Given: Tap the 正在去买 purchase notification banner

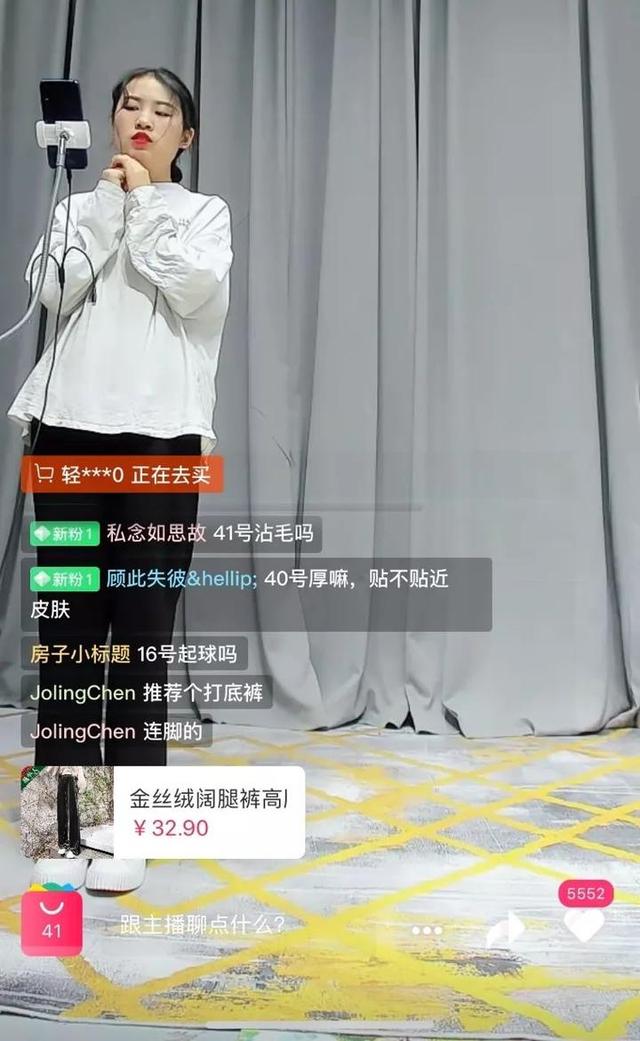Looking at the screenshot, I should tap(122, 474).
